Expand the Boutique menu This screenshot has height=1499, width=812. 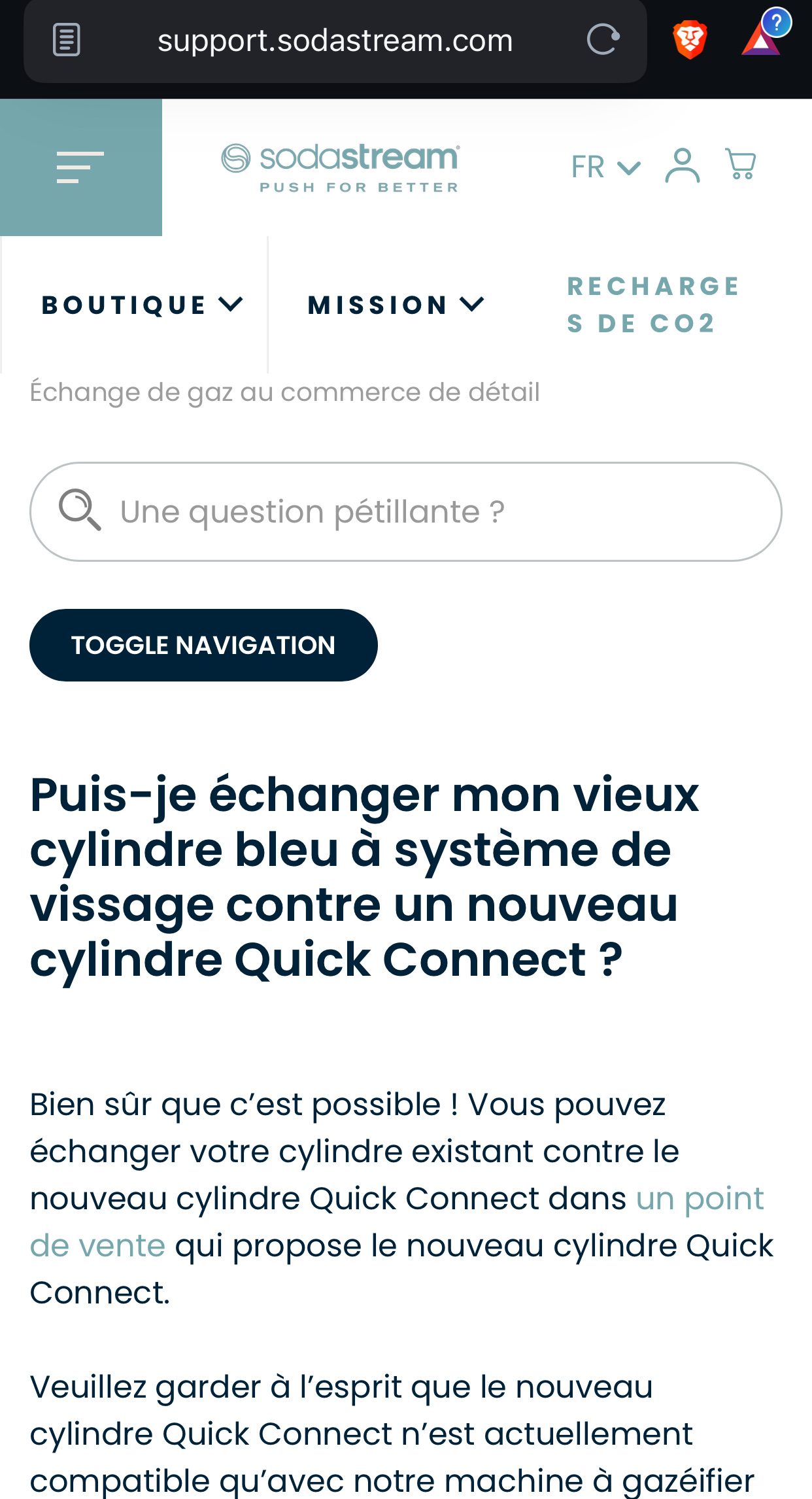(x=142, y=305)
